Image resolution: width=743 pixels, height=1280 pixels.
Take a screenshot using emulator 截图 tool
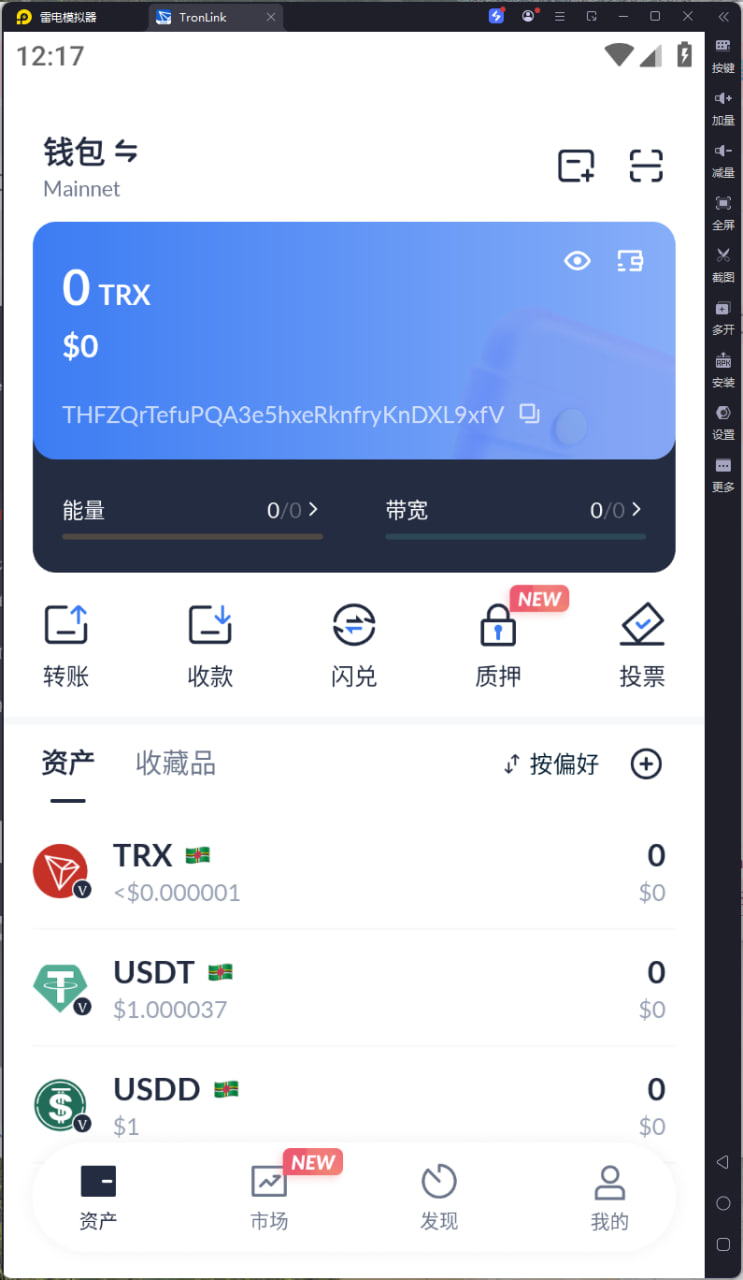(x=723, y=266)
